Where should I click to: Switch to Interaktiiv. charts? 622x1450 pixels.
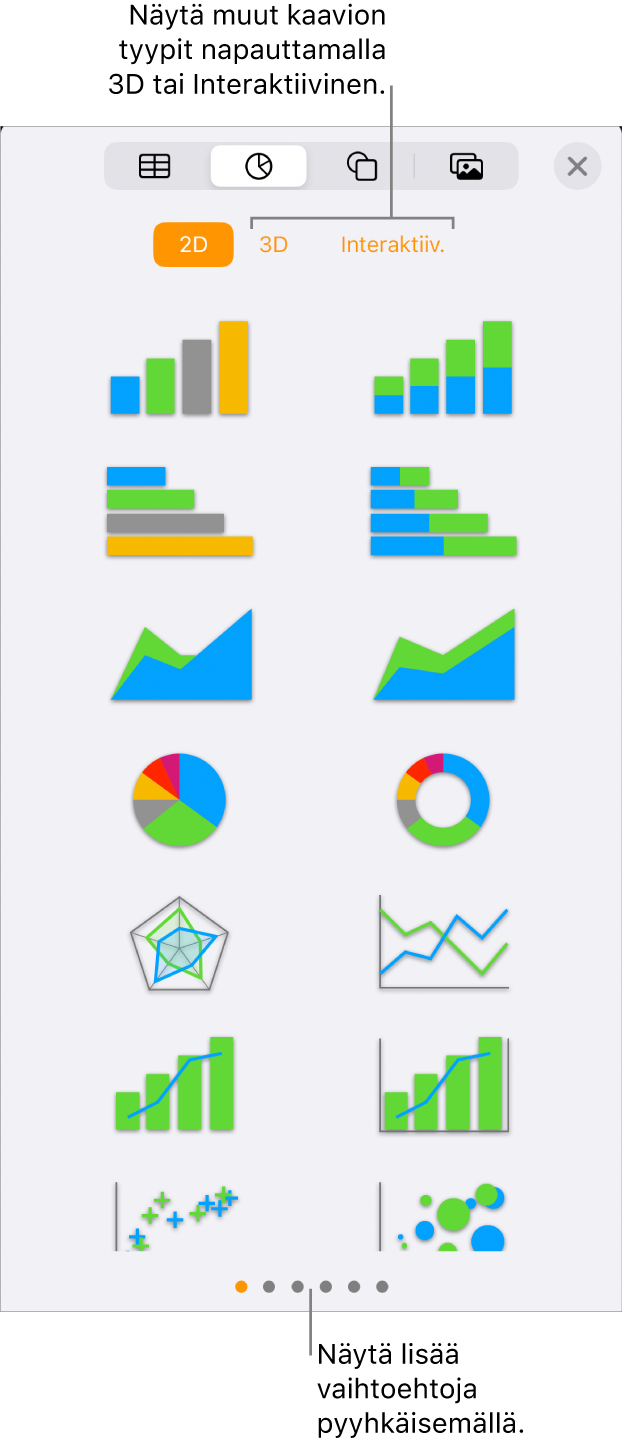392,245
